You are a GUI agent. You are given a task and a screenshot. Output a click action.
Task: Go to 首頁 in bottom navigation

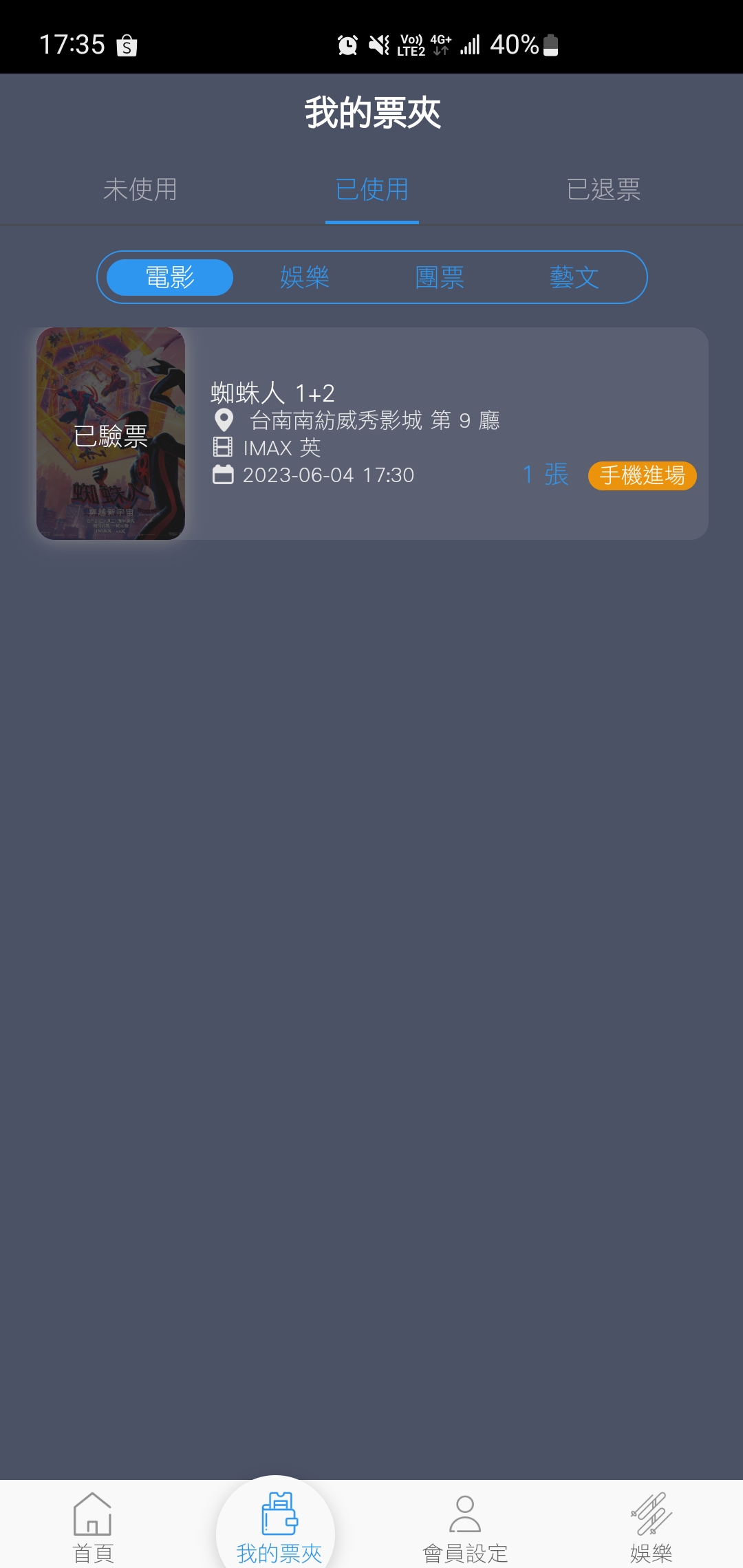[93, 1525]
